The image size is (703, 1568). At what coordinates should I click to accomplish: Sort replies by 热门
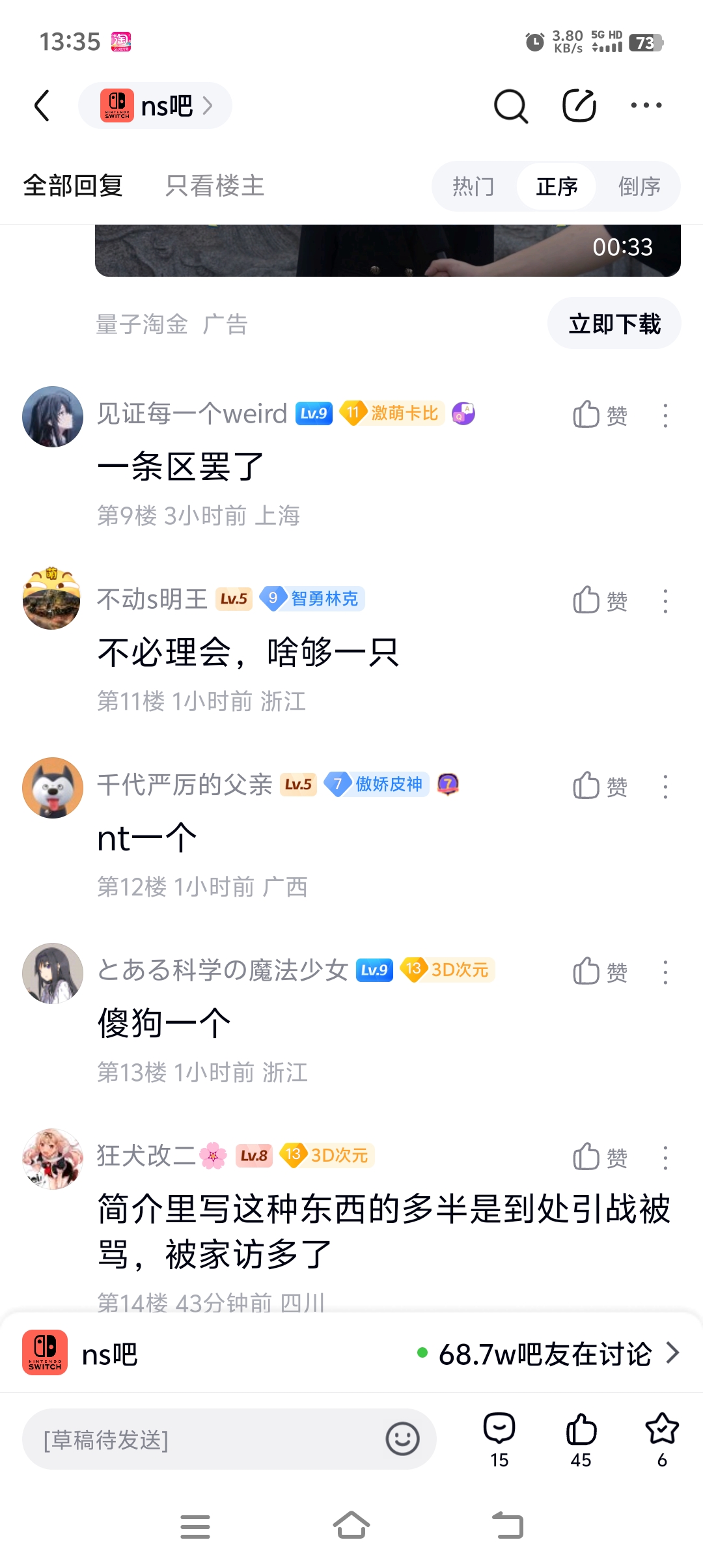point(473,187)
